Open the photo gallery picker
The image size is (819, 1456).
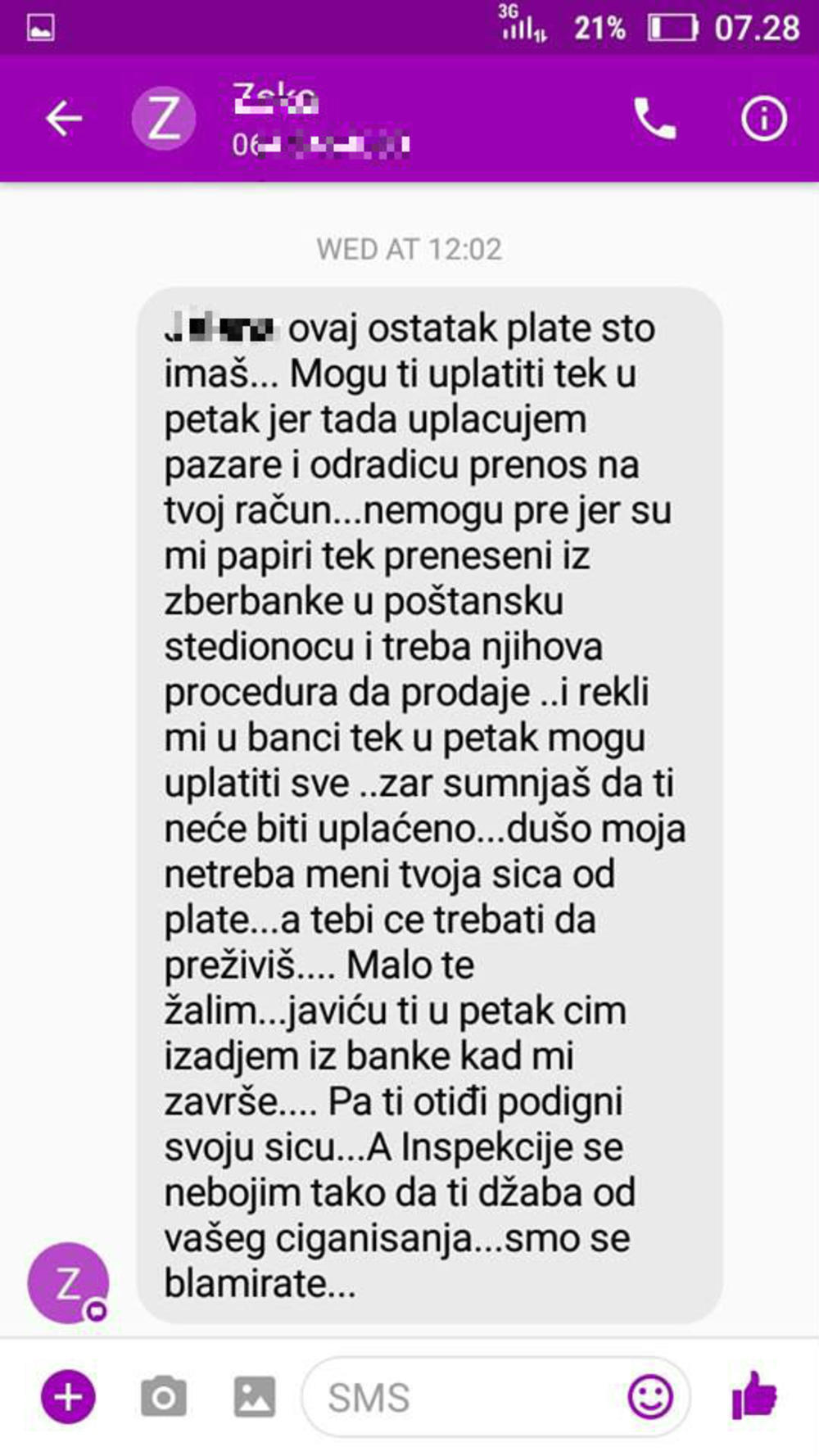[255, 1396]
